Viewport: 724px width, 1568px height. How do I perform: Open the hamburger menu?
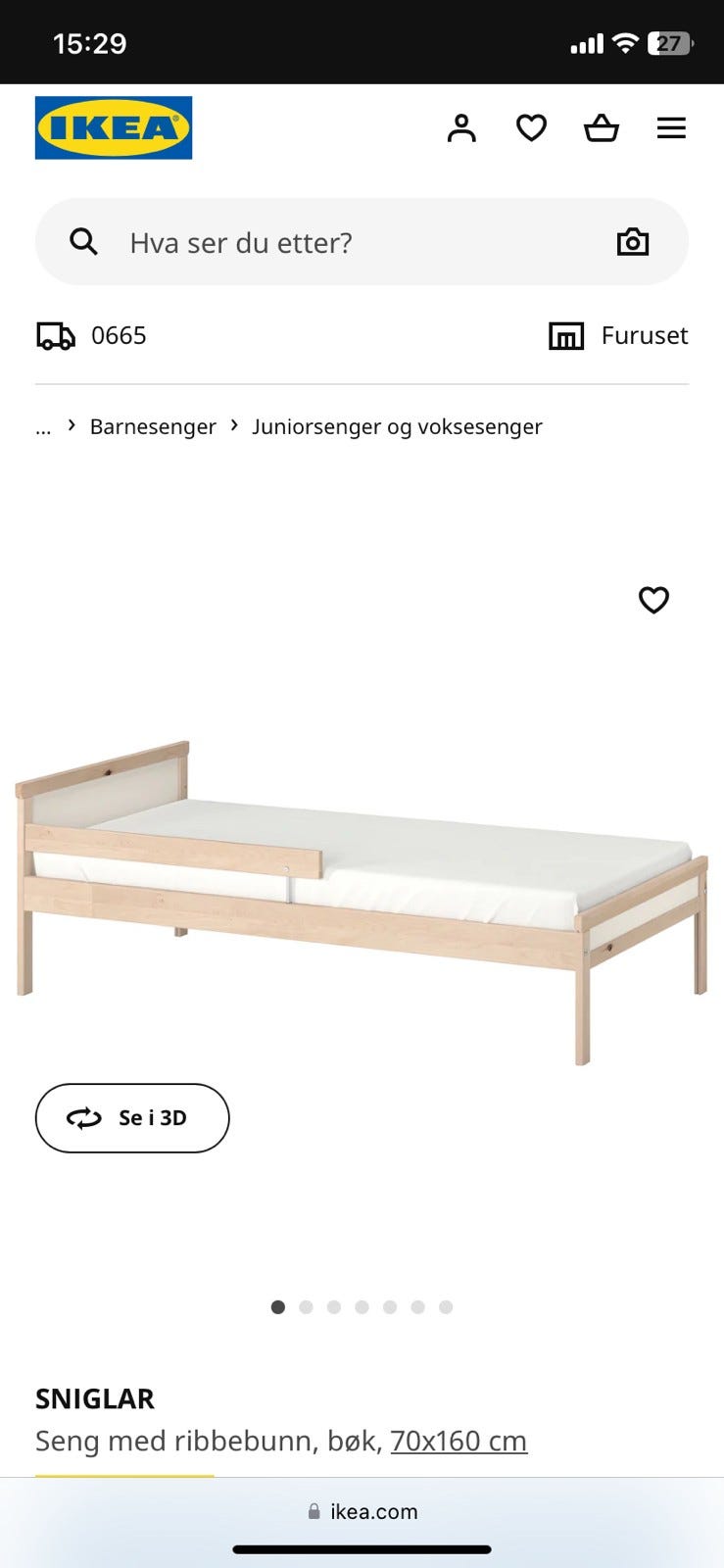671,127
